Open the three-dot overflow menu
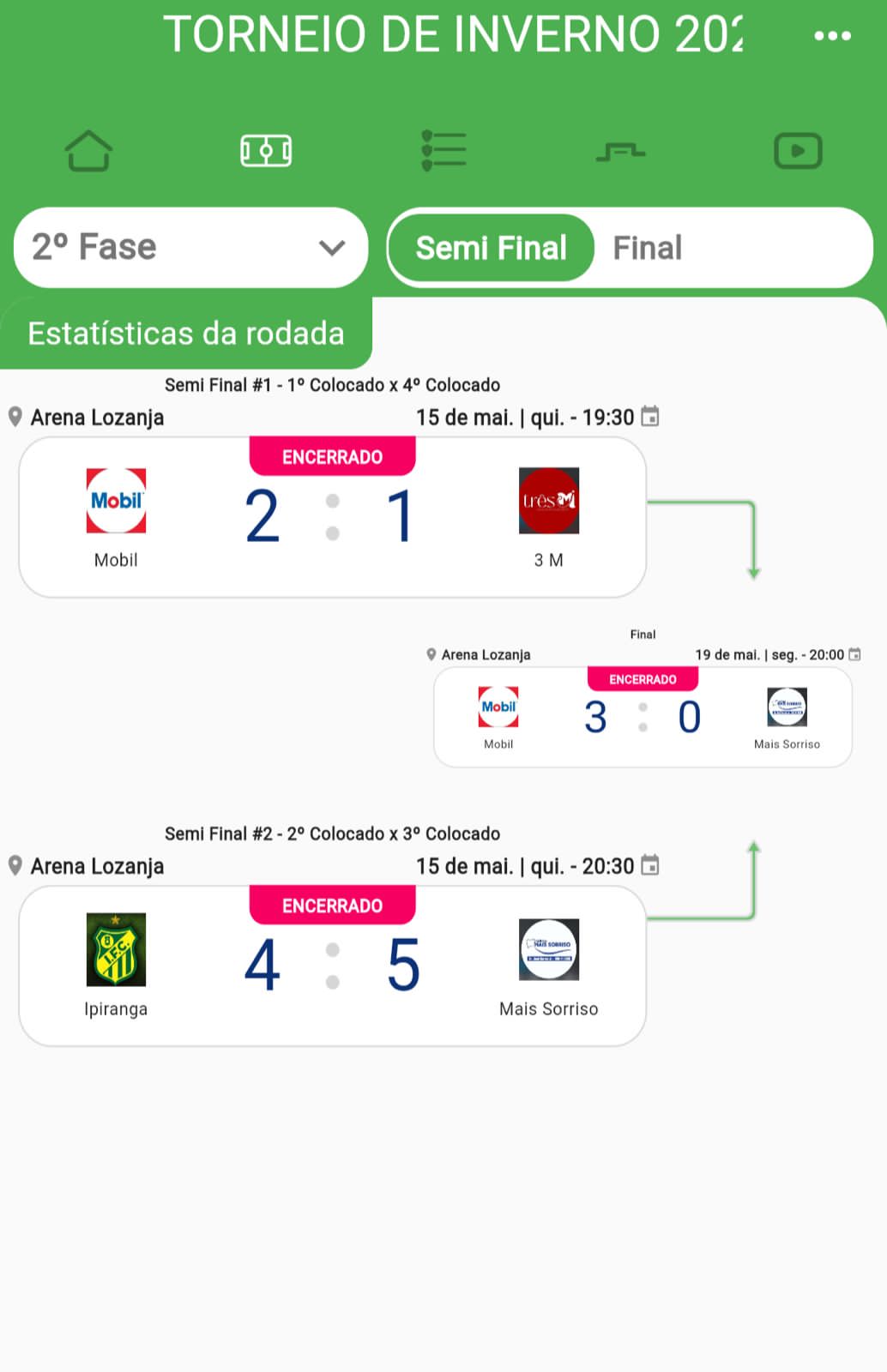Screen dimensions: 887x1372 (832, 36)
